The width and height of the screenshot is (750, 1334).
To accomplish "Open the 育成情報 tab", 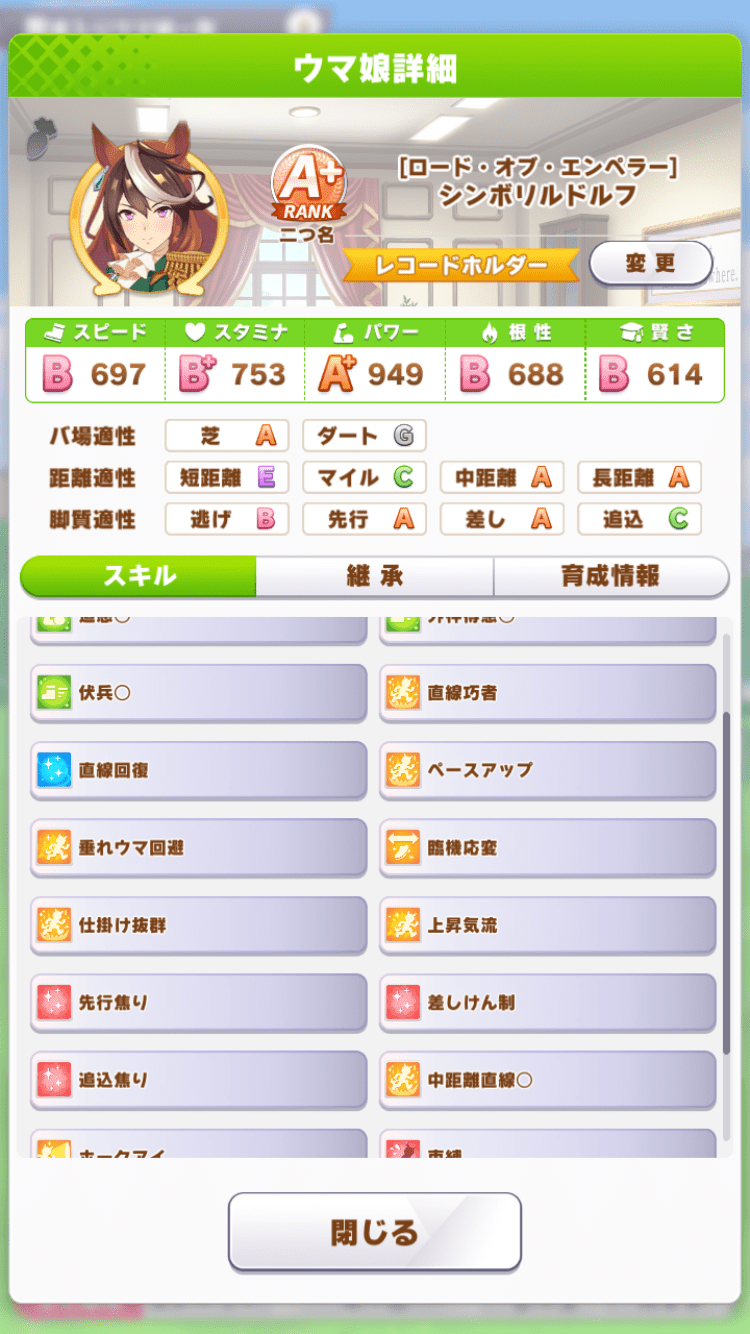I will coord(610,577).
